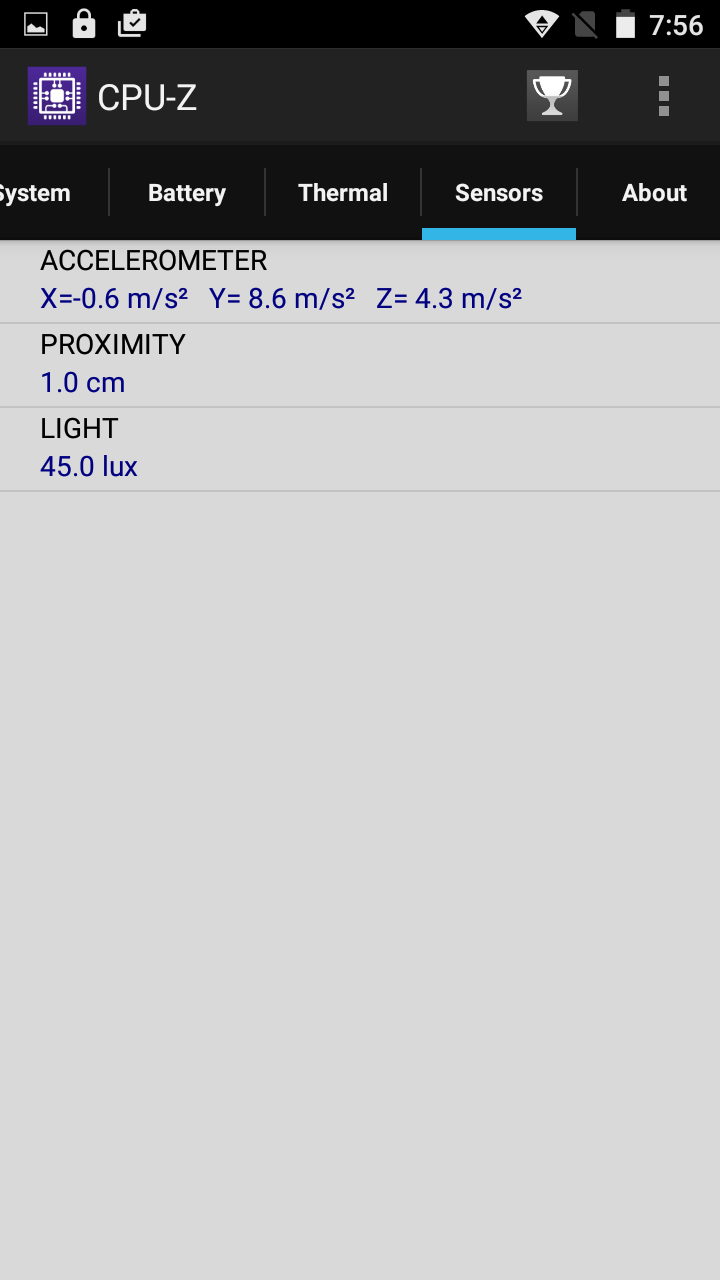Image resolution: width=720 pixels, height=1280 pixels.
Task: Go to the Thermal tab
Action: (343, 193)
